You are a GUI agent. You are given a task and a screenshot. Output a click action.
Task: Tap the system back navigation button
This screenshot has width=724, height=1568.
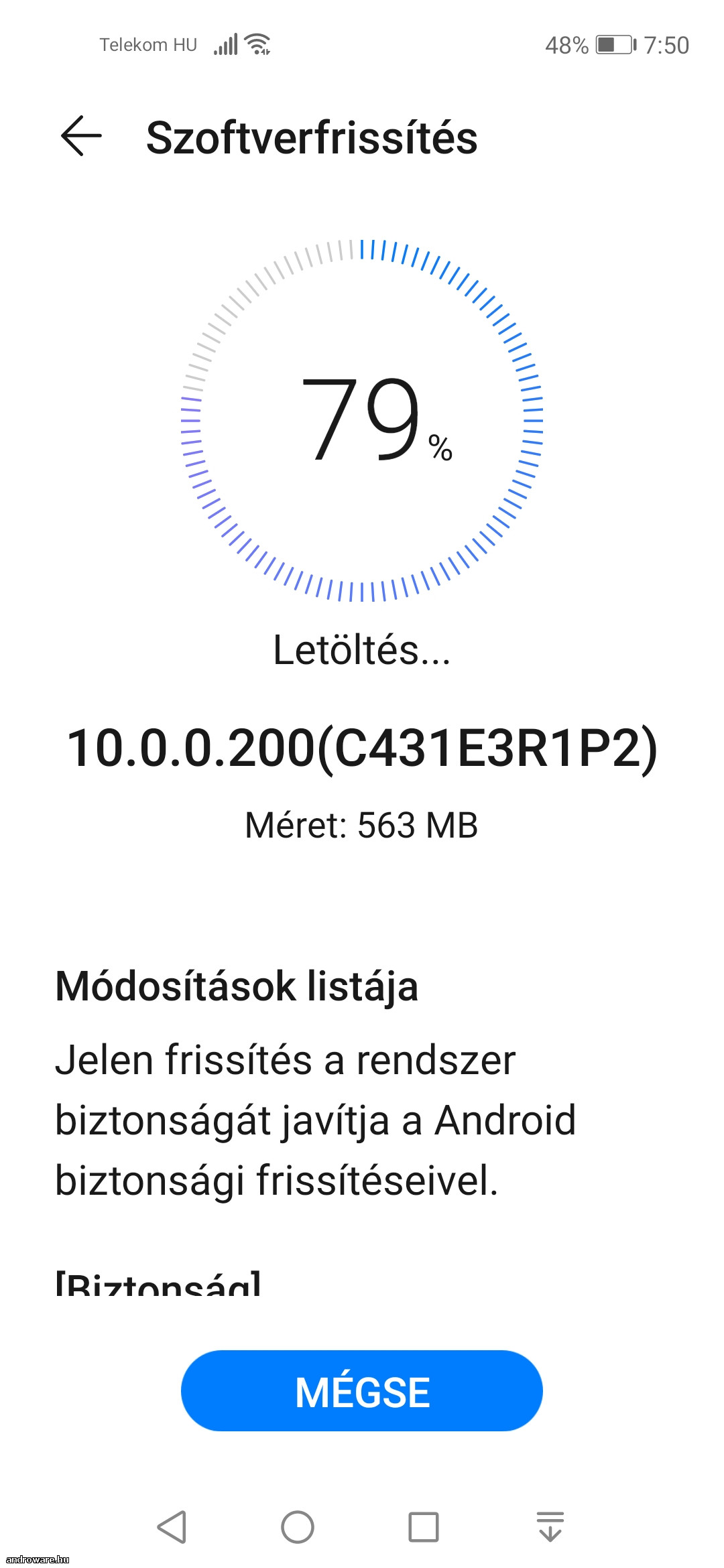172,1527
